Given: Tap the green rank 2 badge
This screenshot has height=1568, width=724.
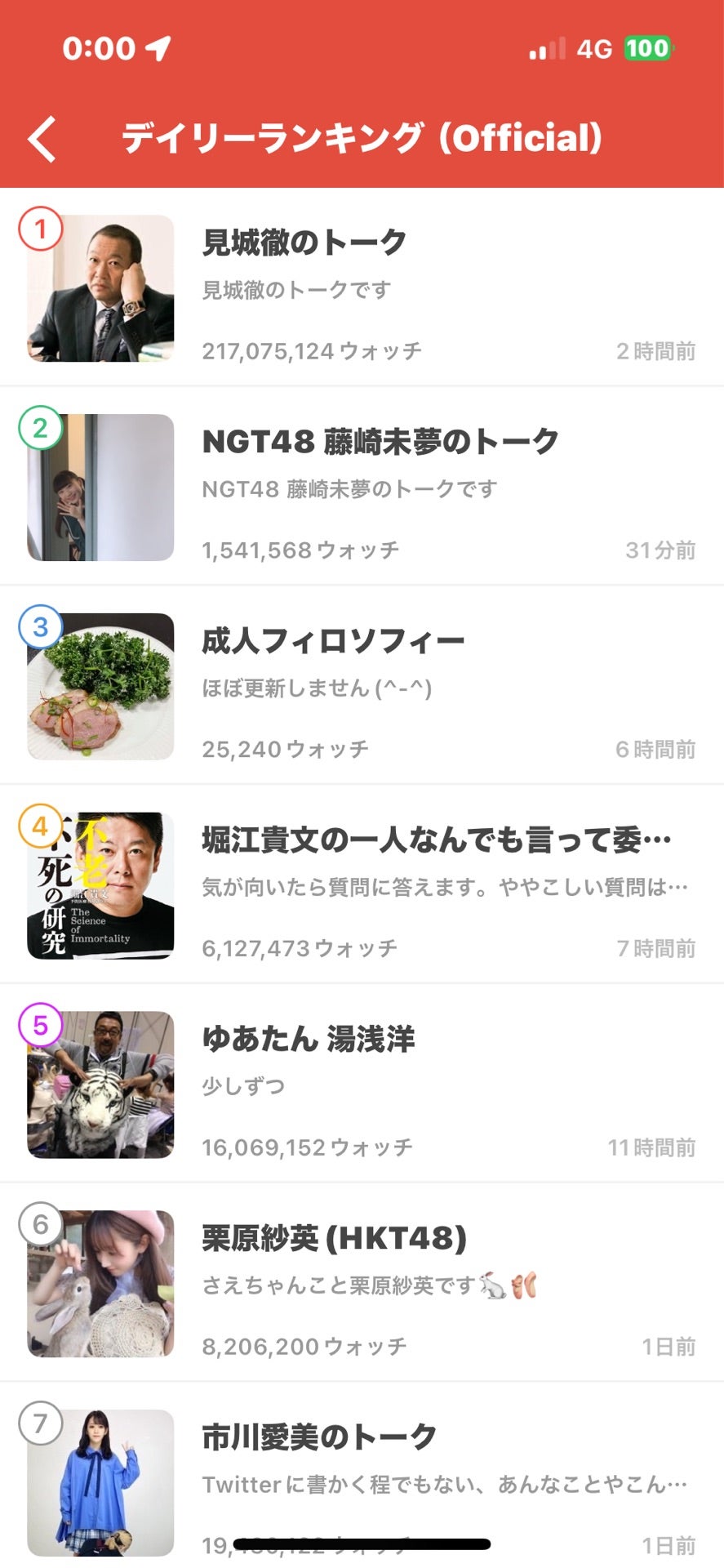Looking at the screenshot, I should (x=39, y=427).
